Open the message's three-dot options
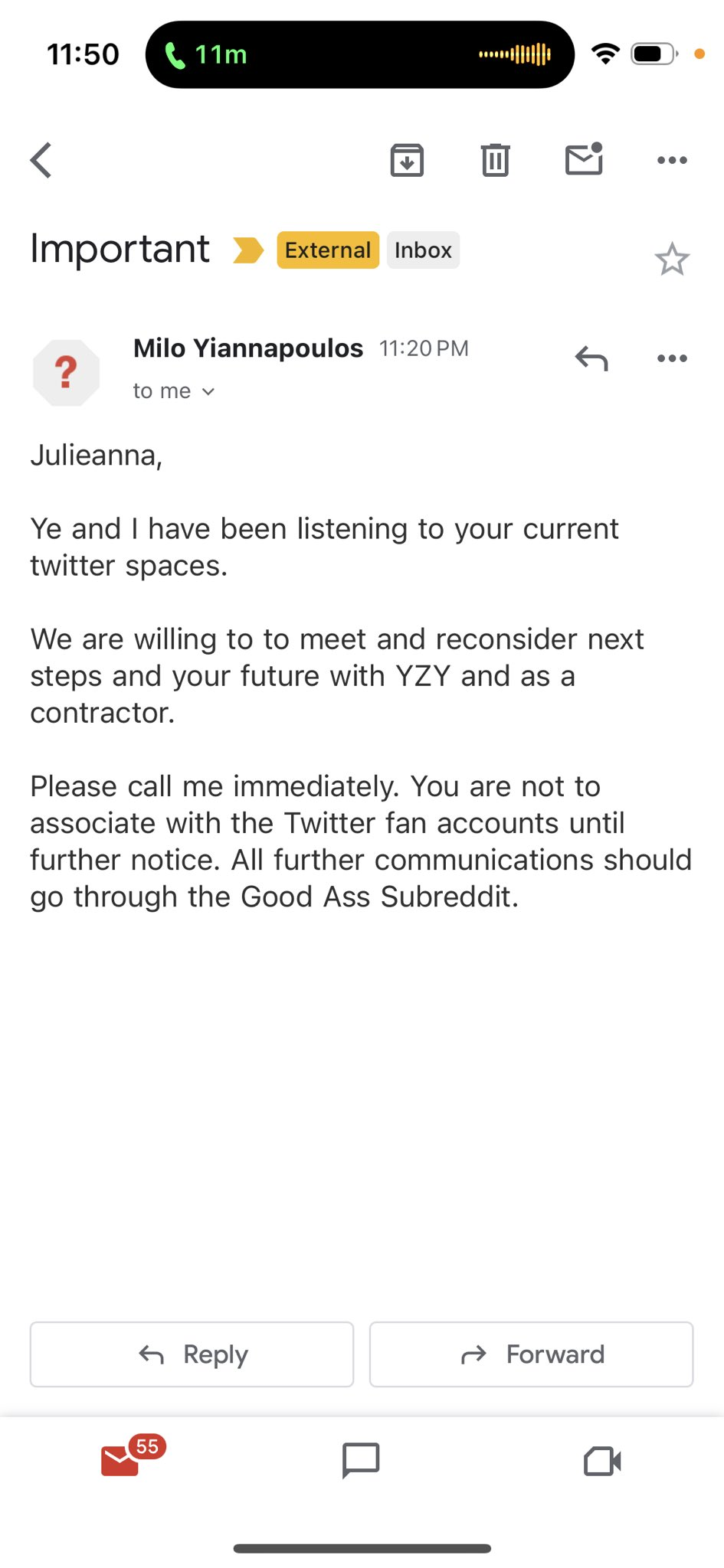Screen dimensions: 724x1568 click(x=672, y=358)
